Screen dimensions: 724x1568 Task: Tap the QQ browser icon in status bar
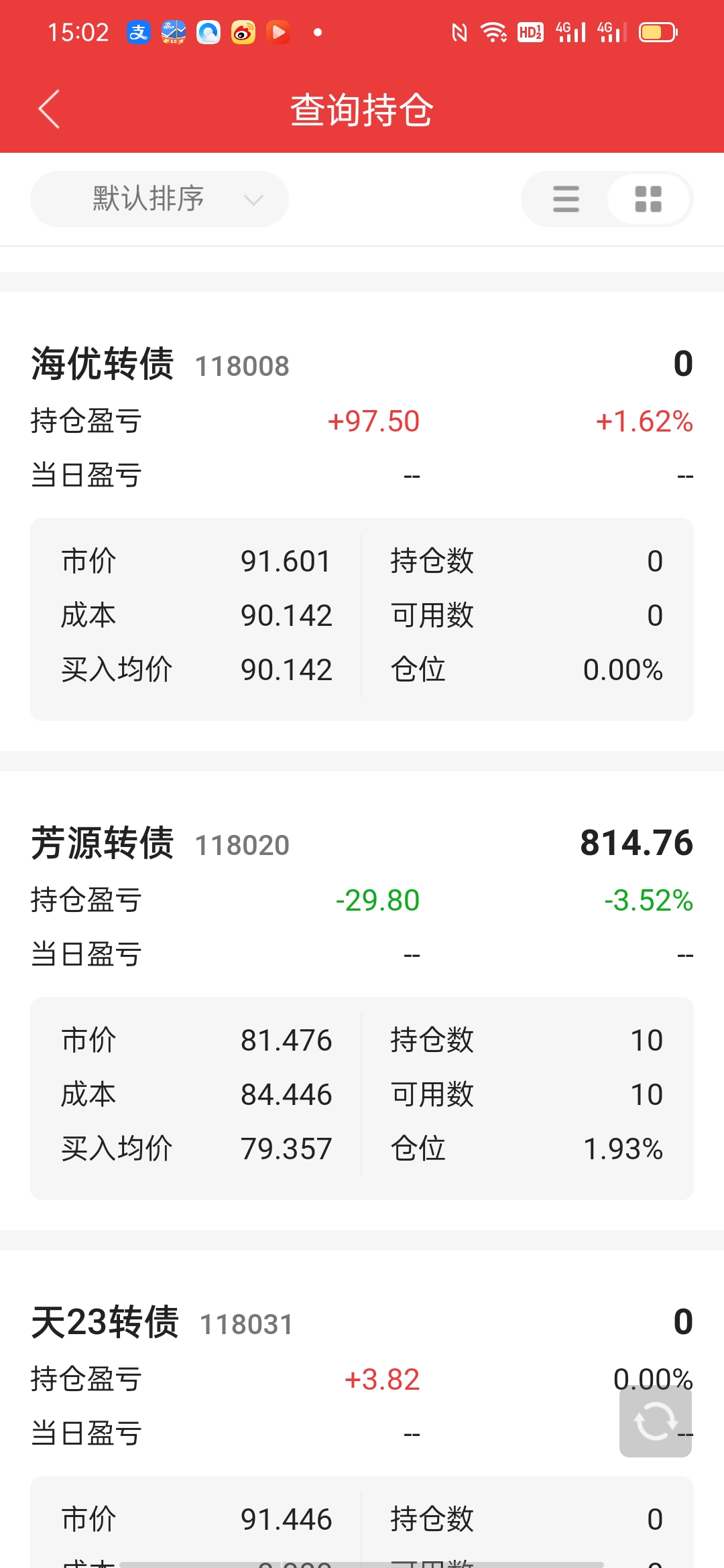coord(208,32)
